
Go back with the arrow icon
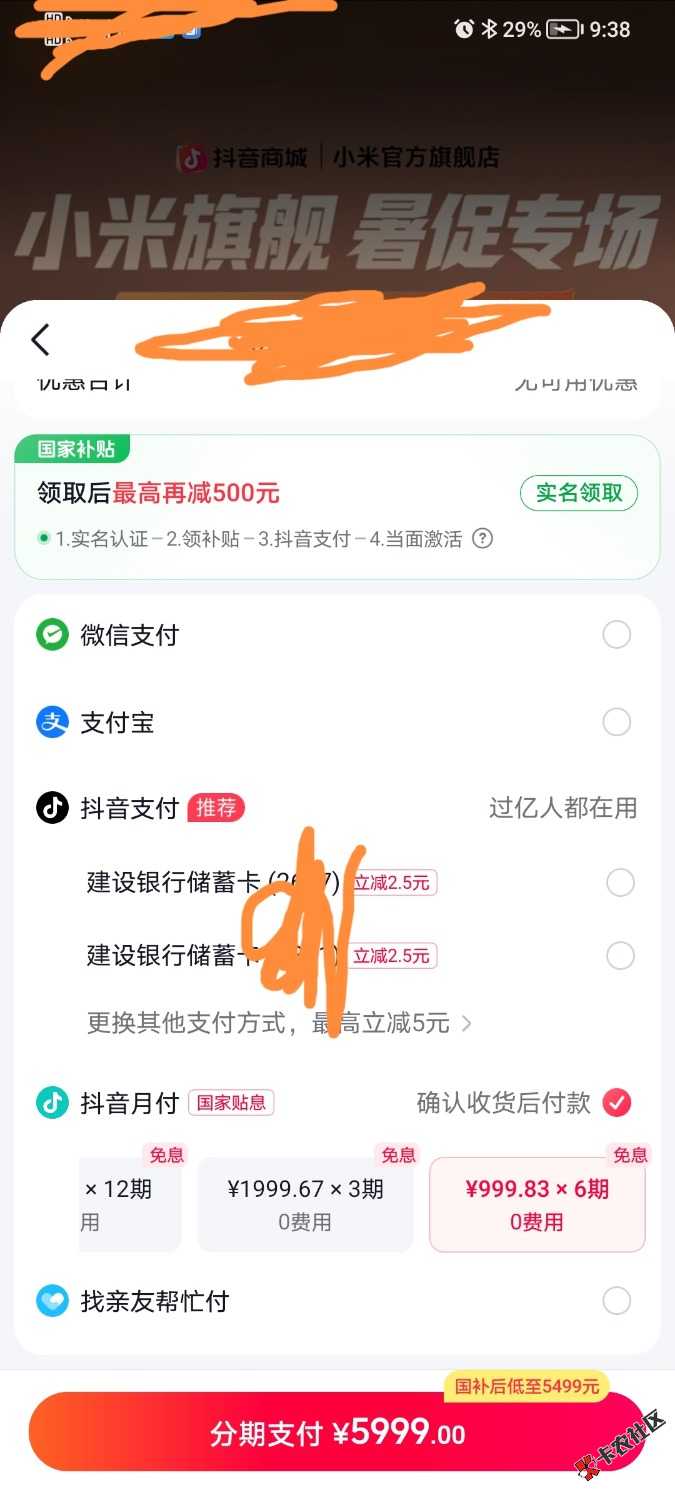click(x=40, y=340)
